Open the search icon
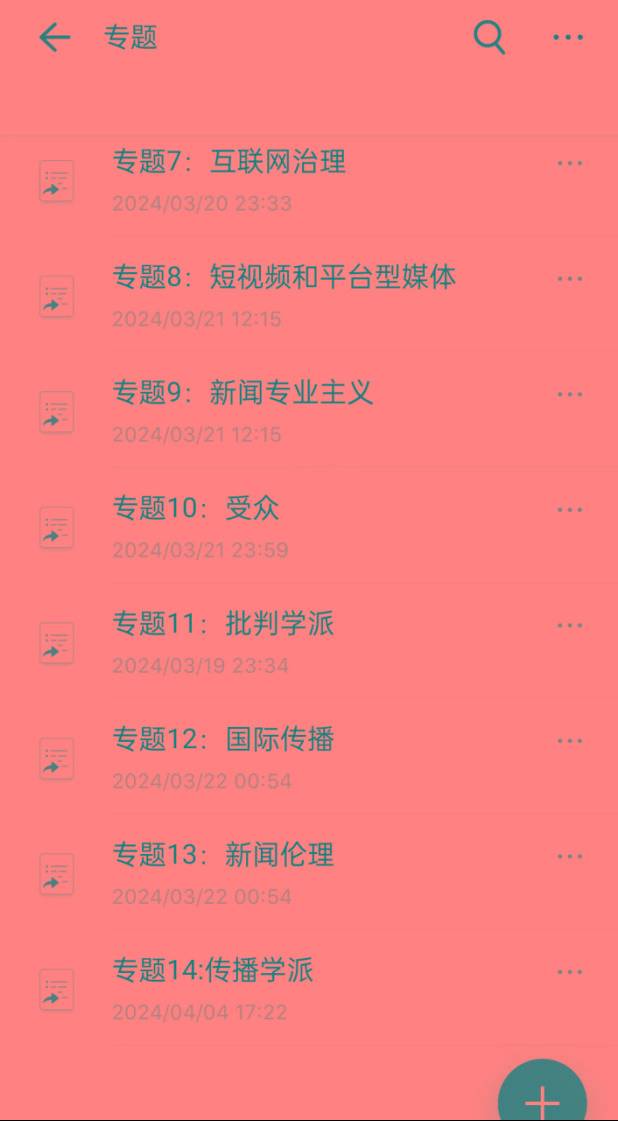Image resolution: width=618 pixels, height=1121 pixels. pos(489,37)
